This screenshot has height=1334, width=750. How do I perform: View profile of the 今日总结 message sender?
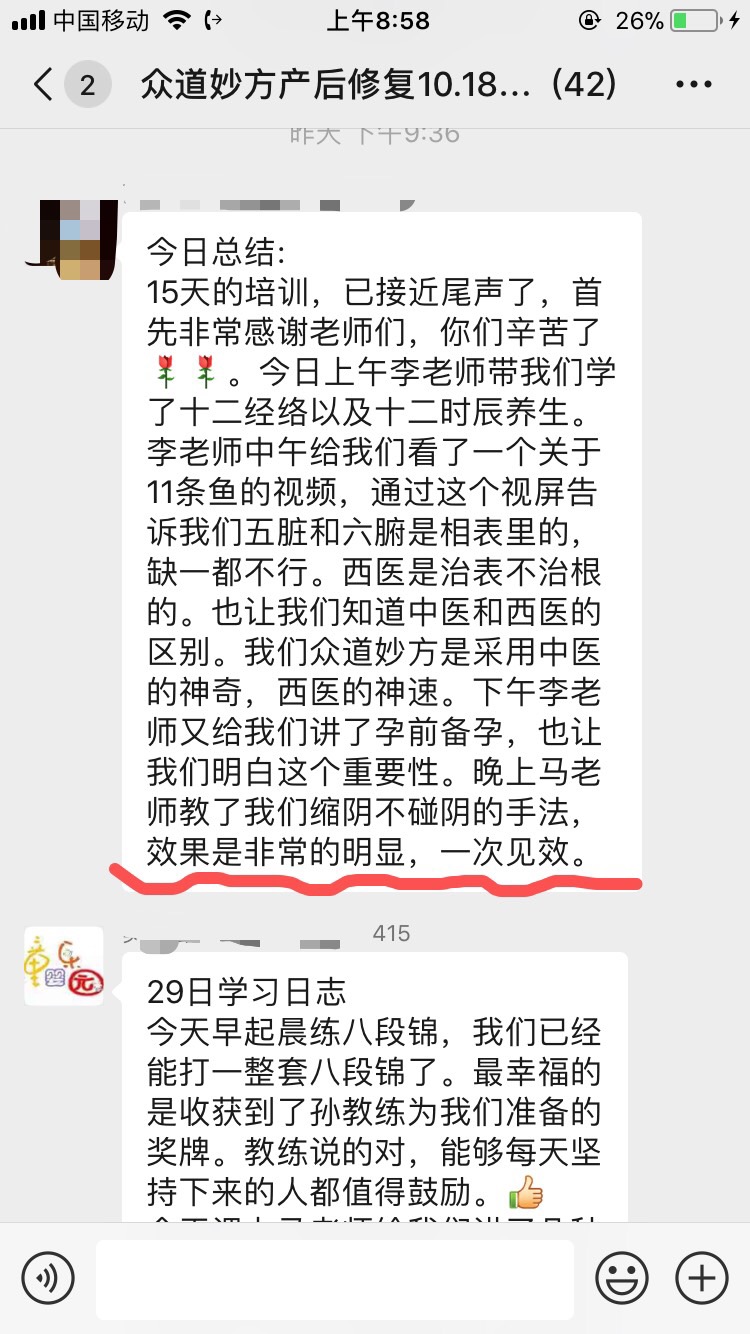point(63,240)
